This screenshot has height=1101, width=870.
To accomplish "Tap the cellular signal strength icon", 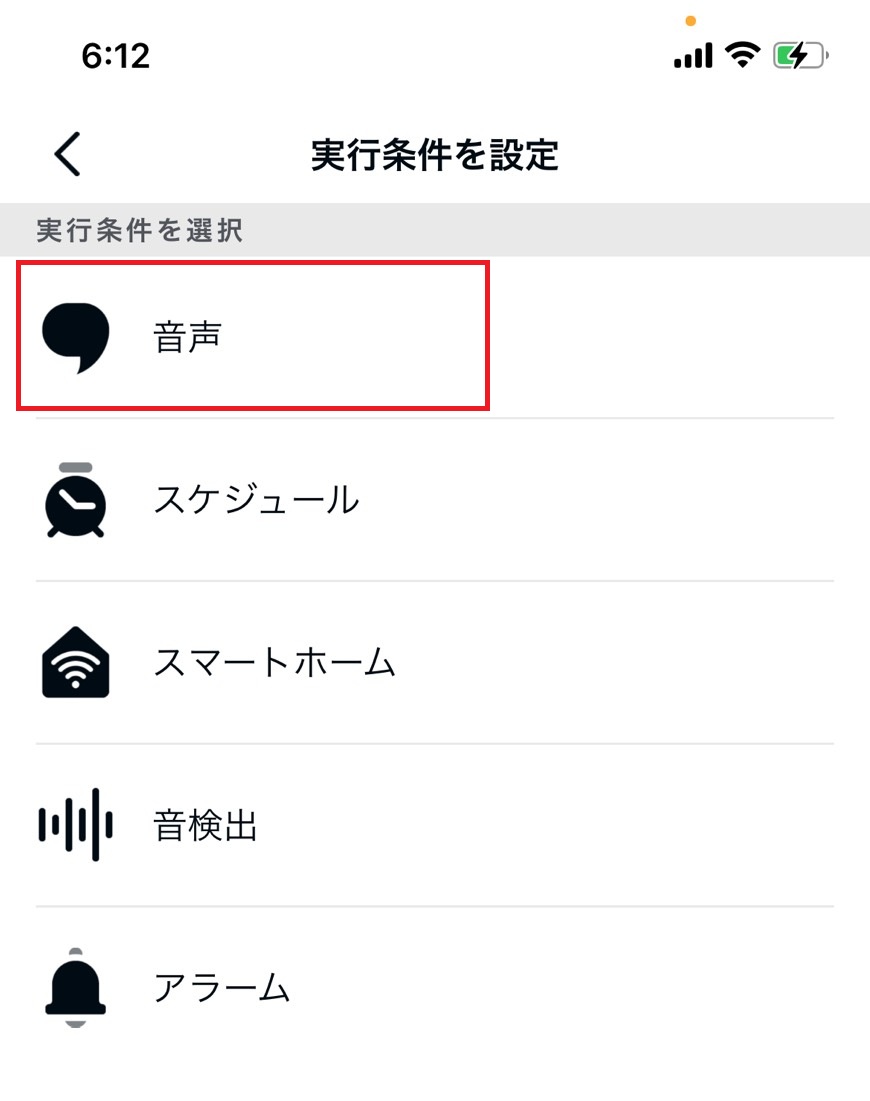I will coord(692,55).
